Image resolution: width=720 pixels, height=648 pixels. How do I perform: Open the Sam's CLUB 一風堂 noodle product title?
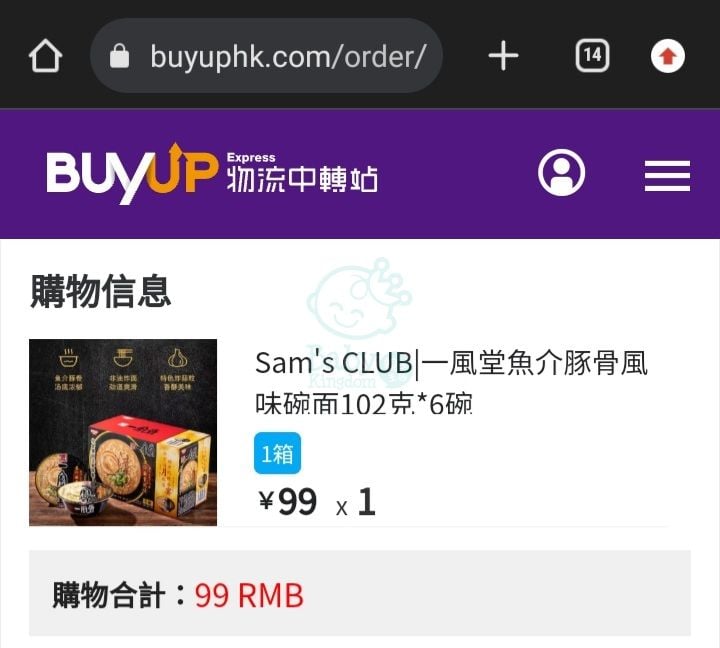[451, 383]
